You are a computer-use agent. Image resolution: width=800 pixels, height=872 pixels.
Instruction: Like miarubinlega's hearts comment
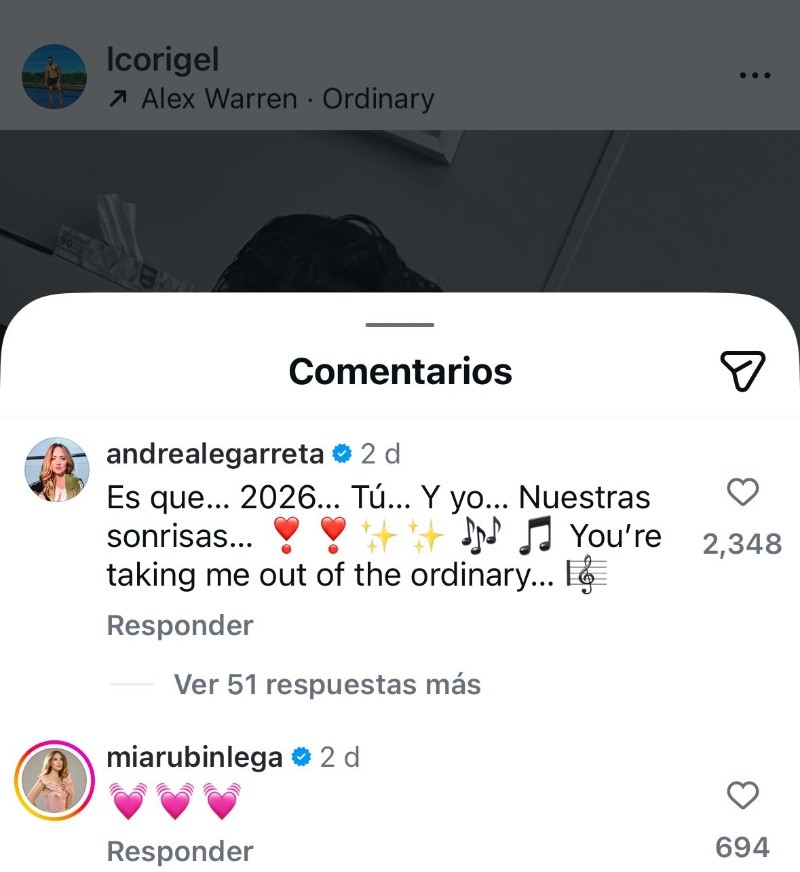742,796
